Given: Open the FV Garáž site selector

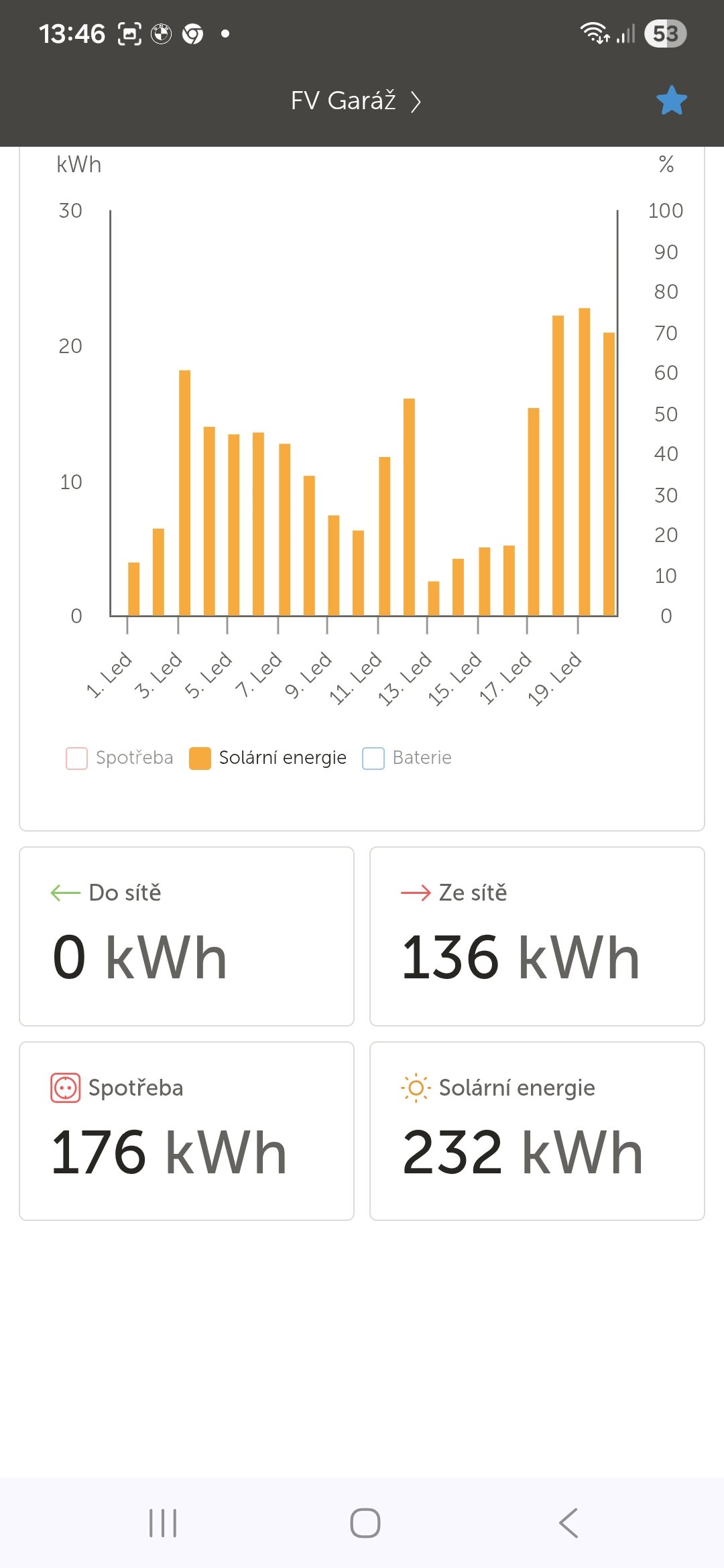Looking at the screenshot, I should click(x=355, y=101).
